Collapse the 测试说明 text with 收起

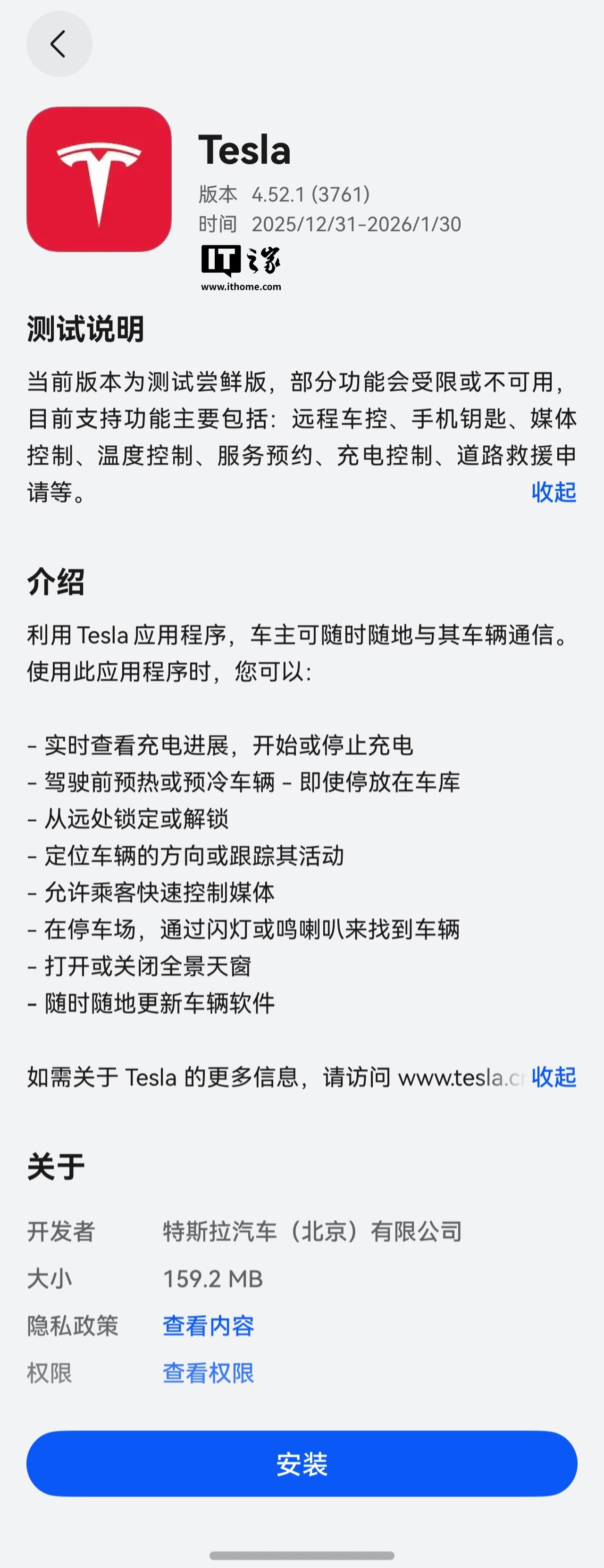pyautogui.click(x=554, y=492)
